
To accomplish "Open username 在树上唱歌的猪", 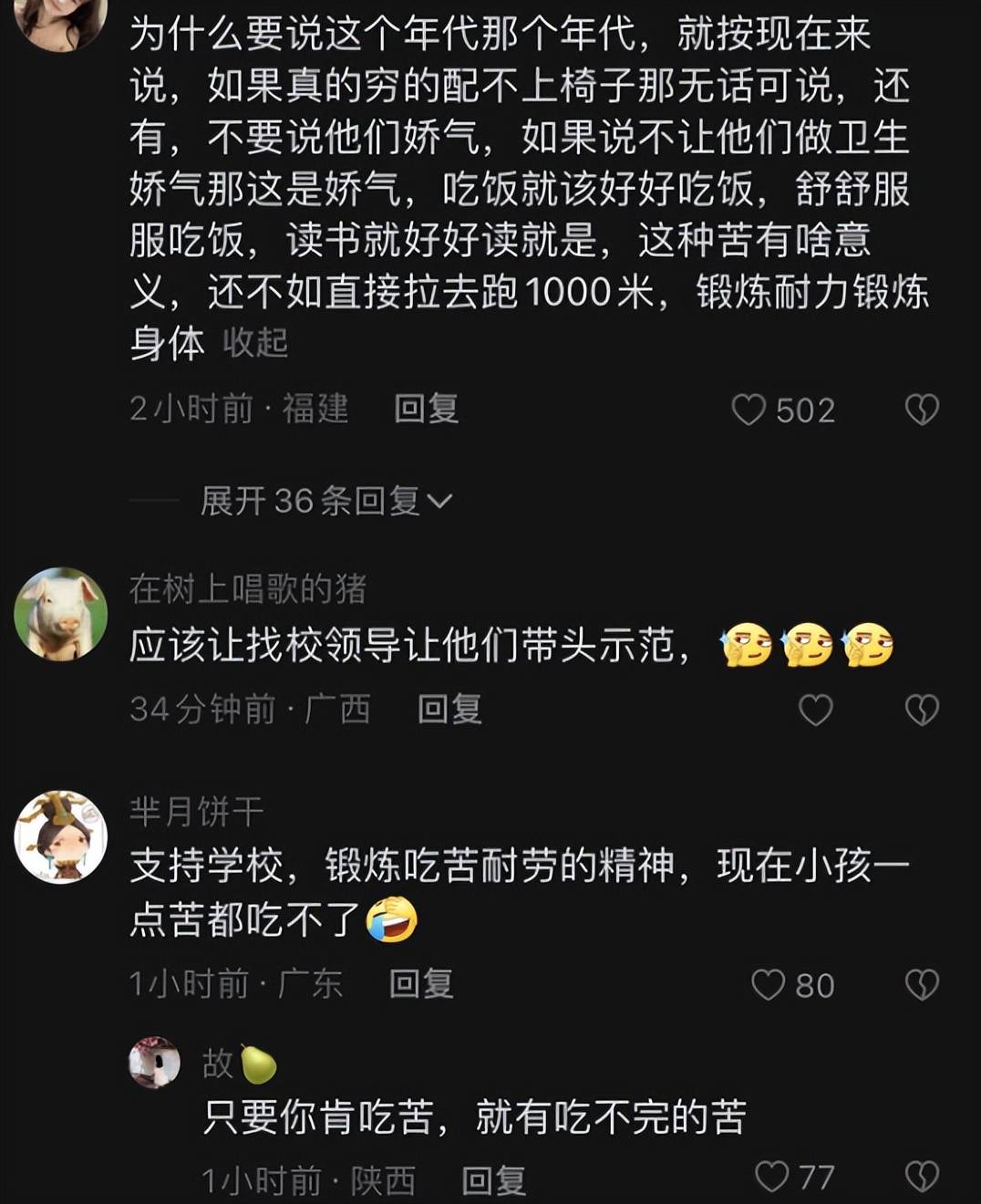I will pyautogui.click(x=248, y=589).
